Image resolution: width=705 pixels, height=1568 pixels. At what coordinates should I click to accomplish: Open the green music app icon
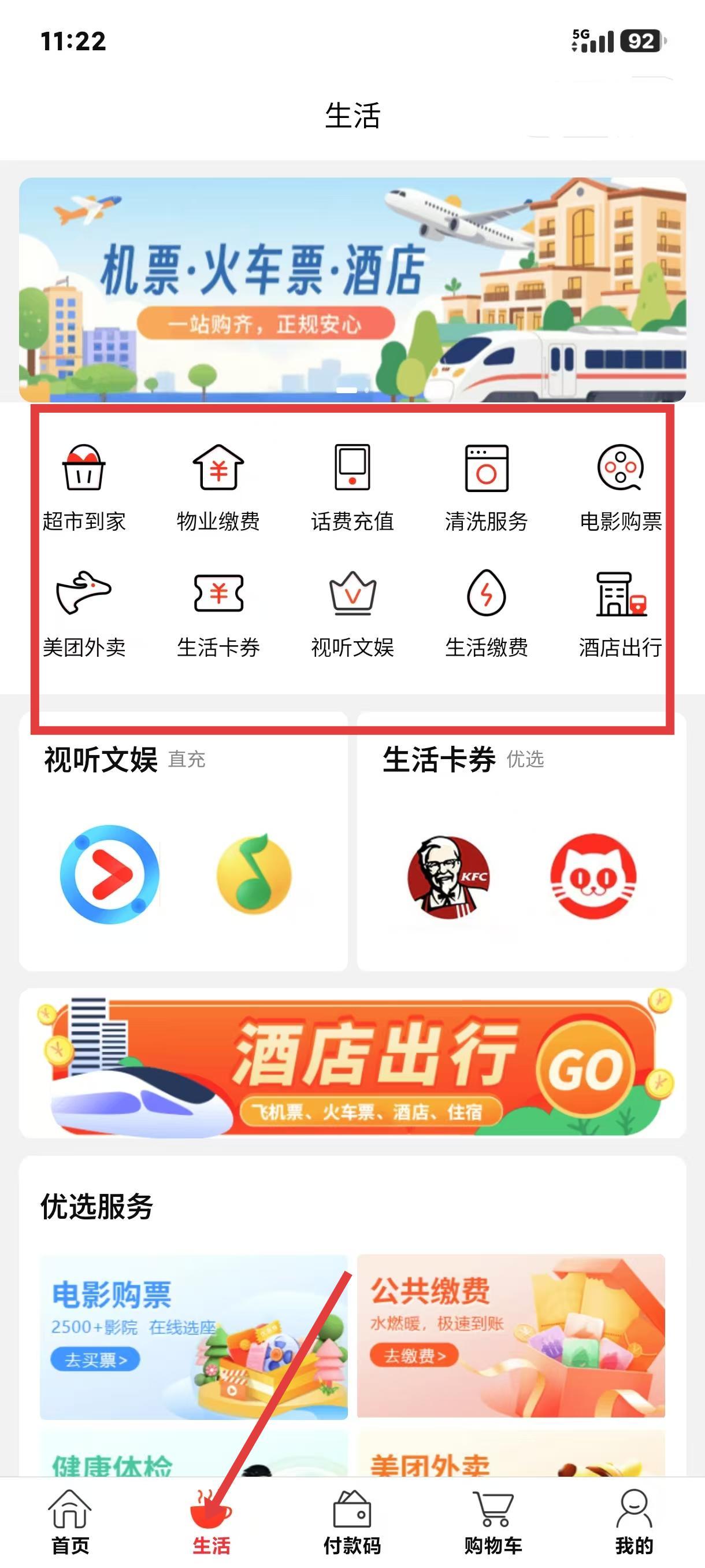pyautogui.click(x=254, y=875)
